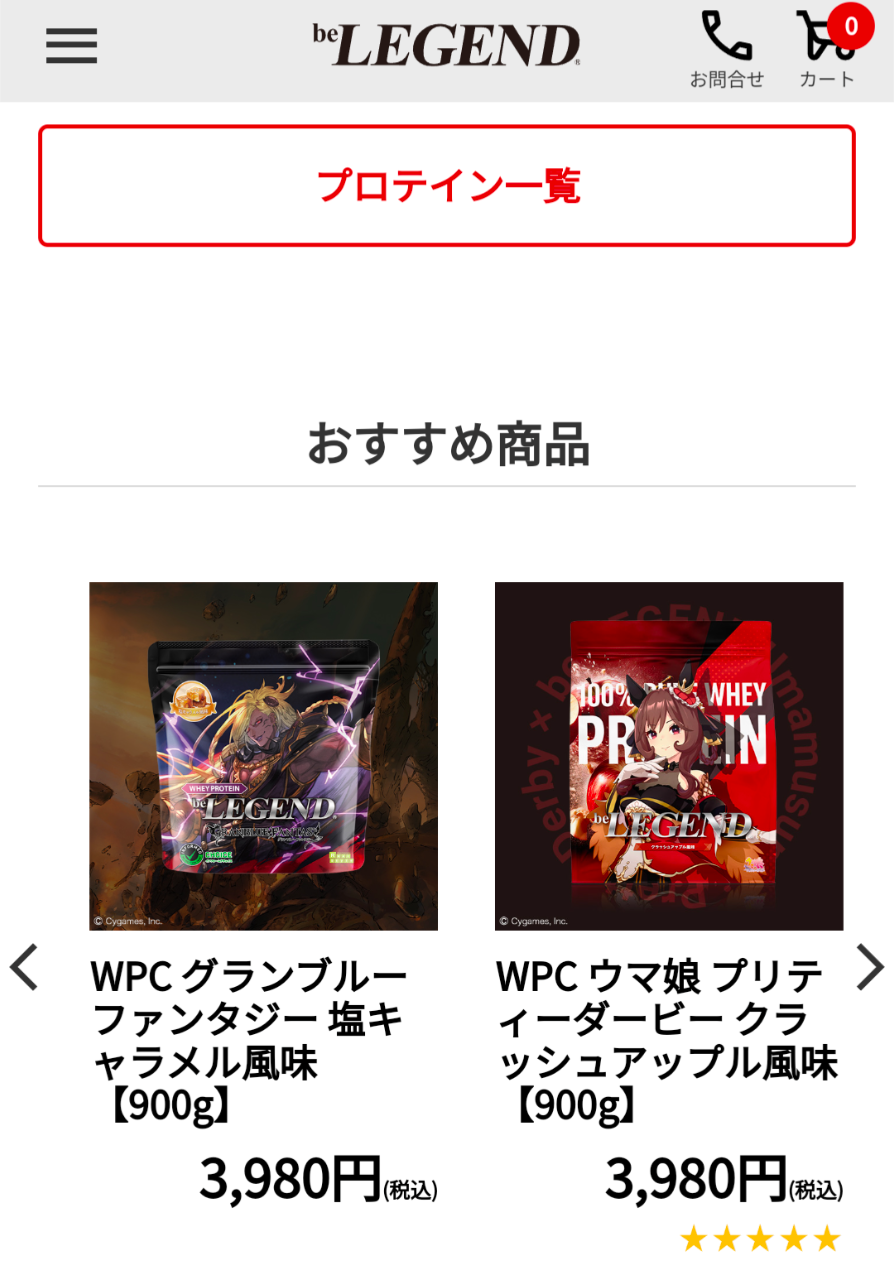Image resolution: width=894 pixels, height=1280 pixels.
Task: Open the ウマ娘 クラッシュアップル風味 product
Action: click(669, 756)
